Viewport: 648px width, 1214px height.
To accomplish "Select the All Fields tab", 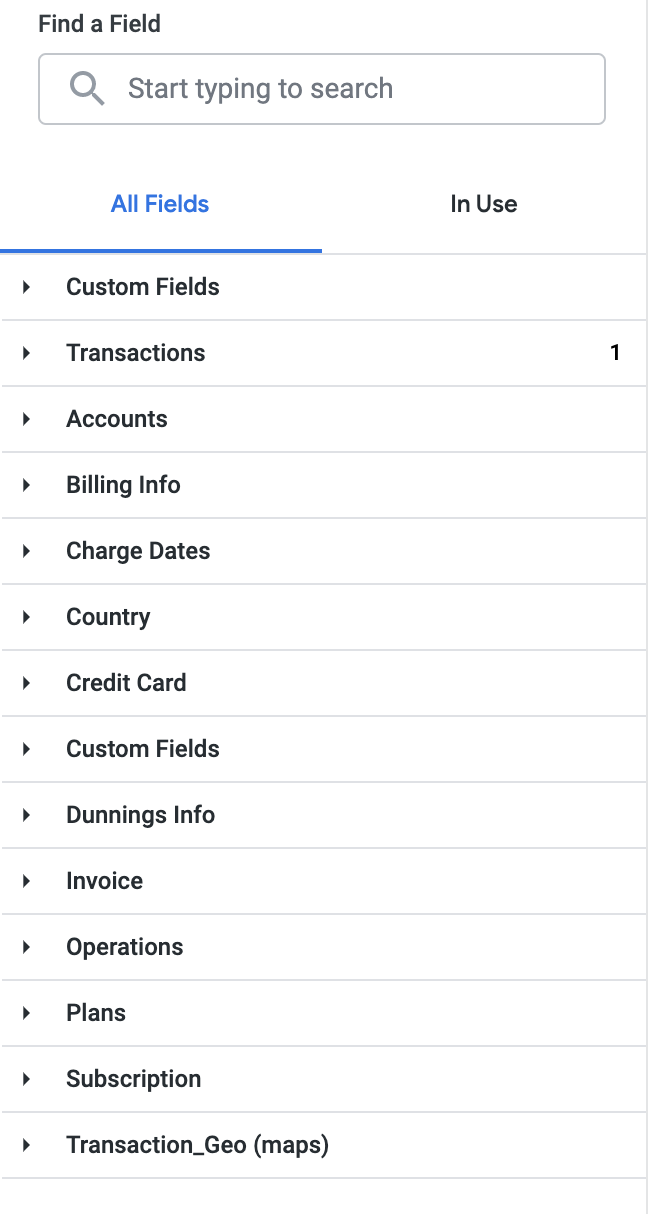I will [160, 204].
